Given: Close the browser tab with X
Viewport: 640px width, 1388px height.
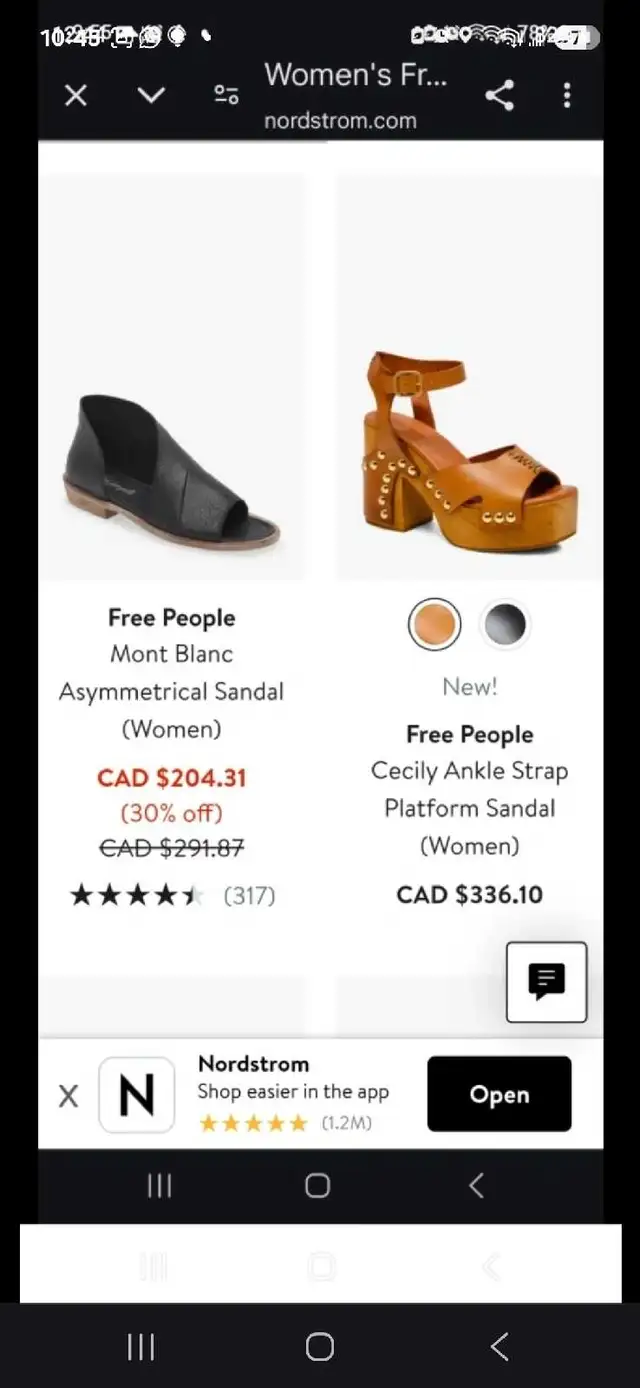Looking at the screenshot, I should pyautogui.click(x=76, y=95).
